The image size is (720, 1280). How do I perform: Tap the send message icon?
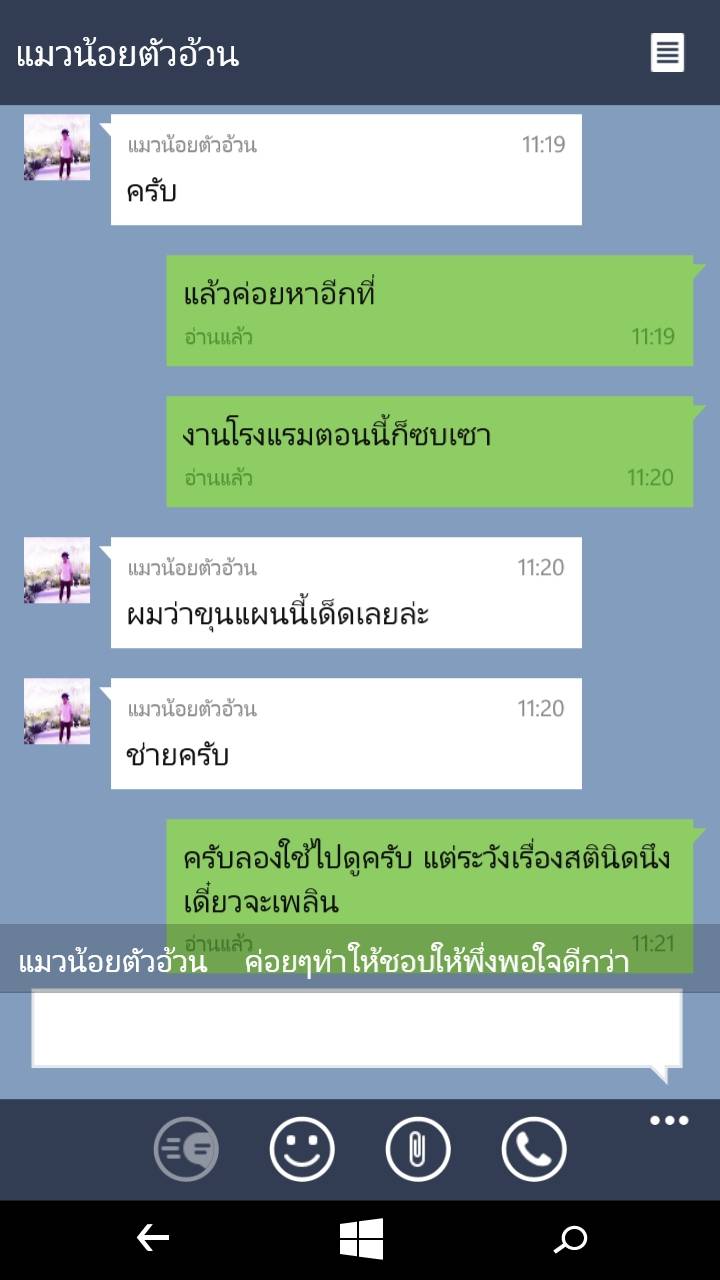pos(186,1150)
